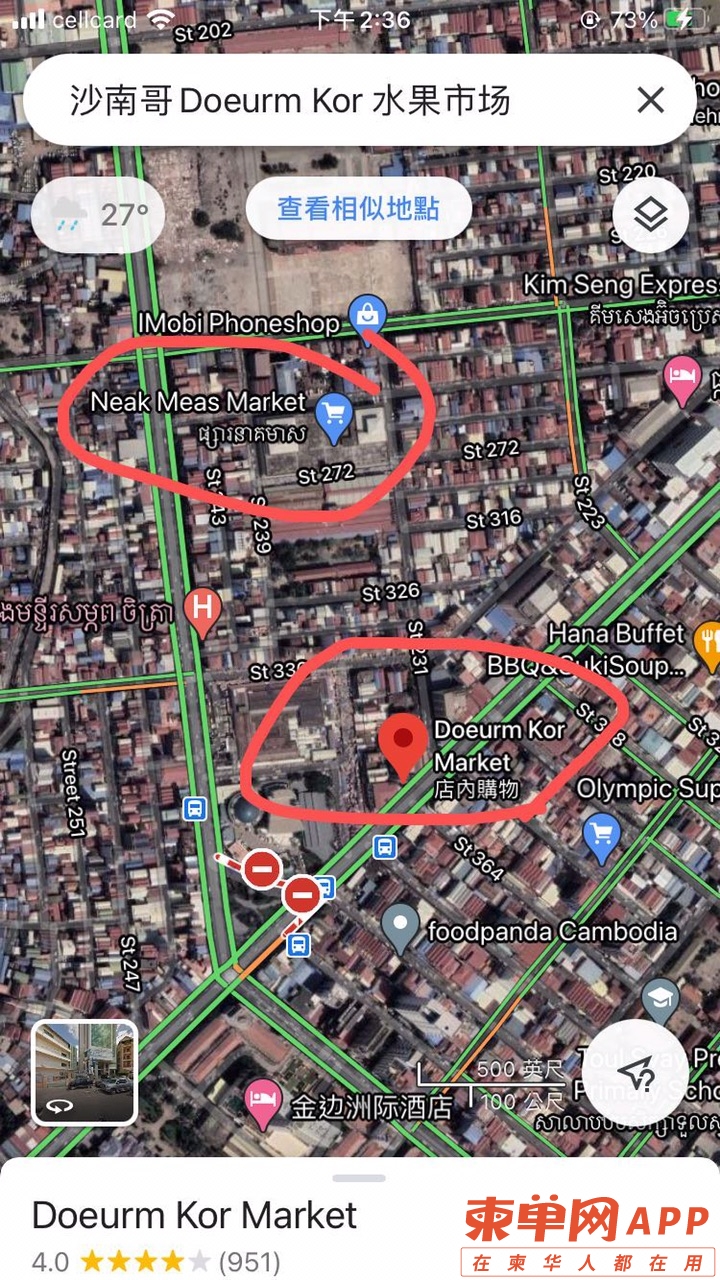The height and width of the screenshot is (1280, 720).
Task: Open the 27° weather chip
Action: (98, 214)
